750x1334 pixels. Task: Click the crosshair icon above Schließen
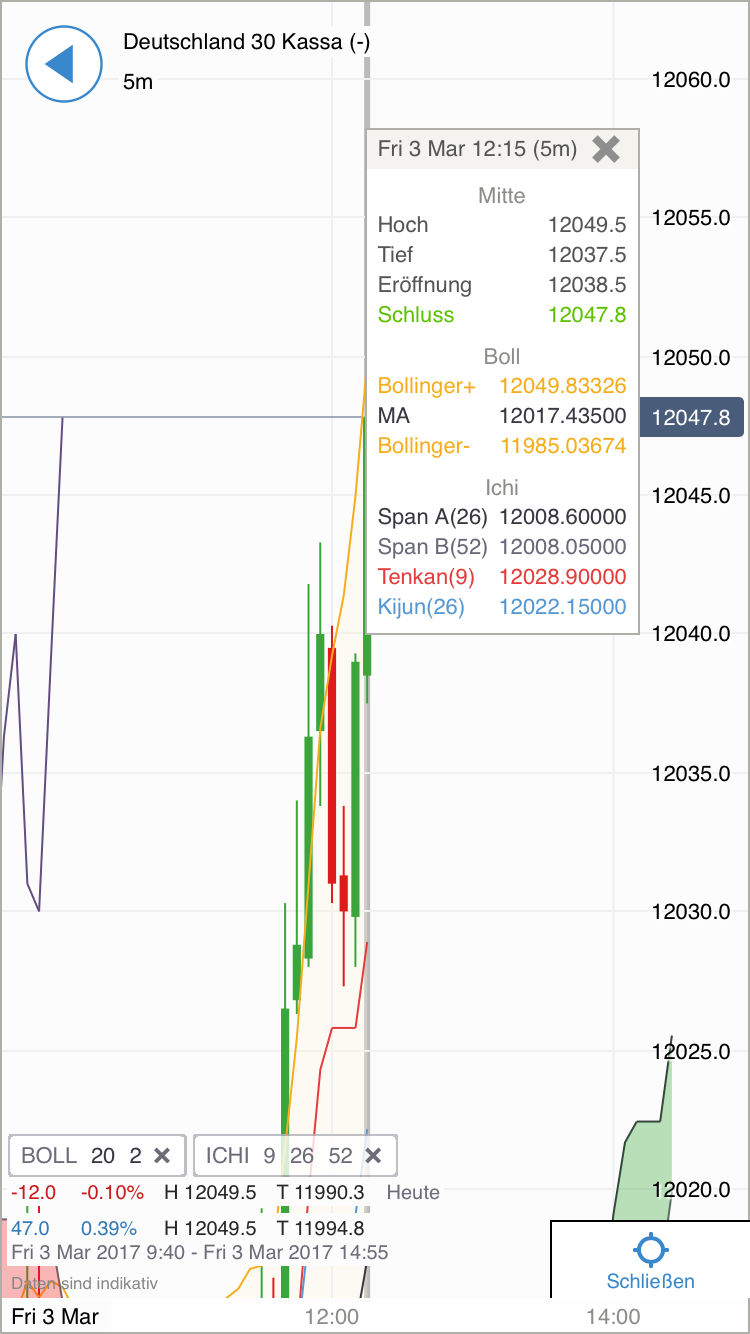click(x=650, y=1248)
